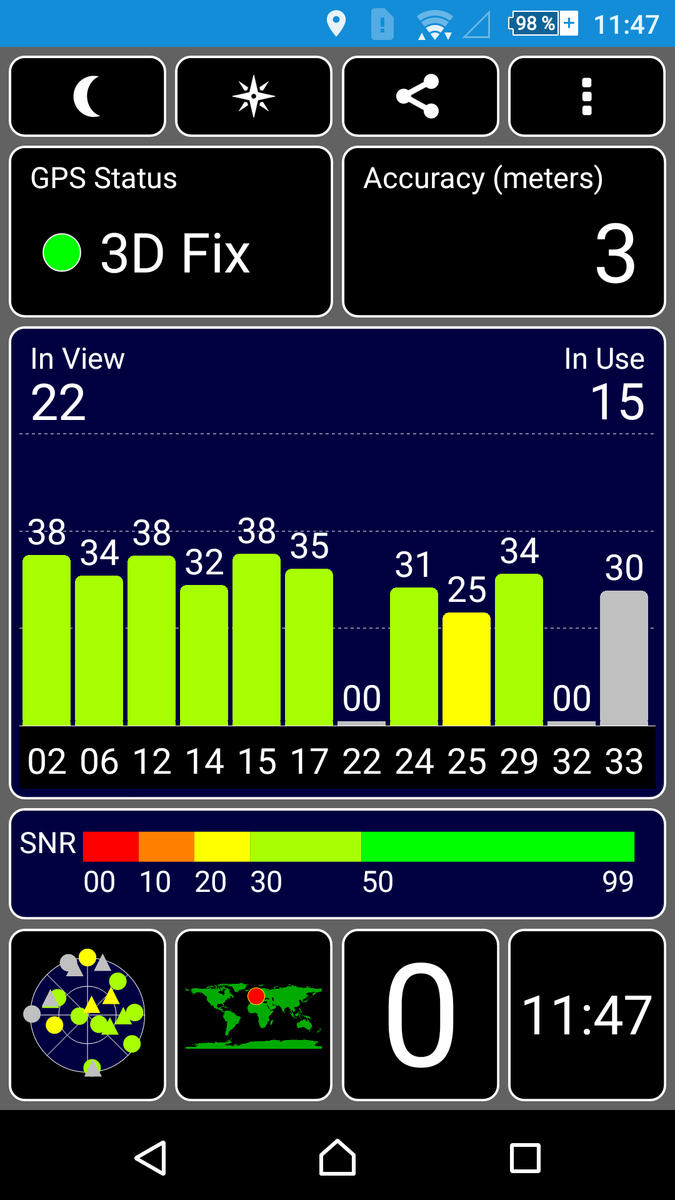Open the overflow menu
Viewport: 675px width, 1200px height.
click(586, 96)
